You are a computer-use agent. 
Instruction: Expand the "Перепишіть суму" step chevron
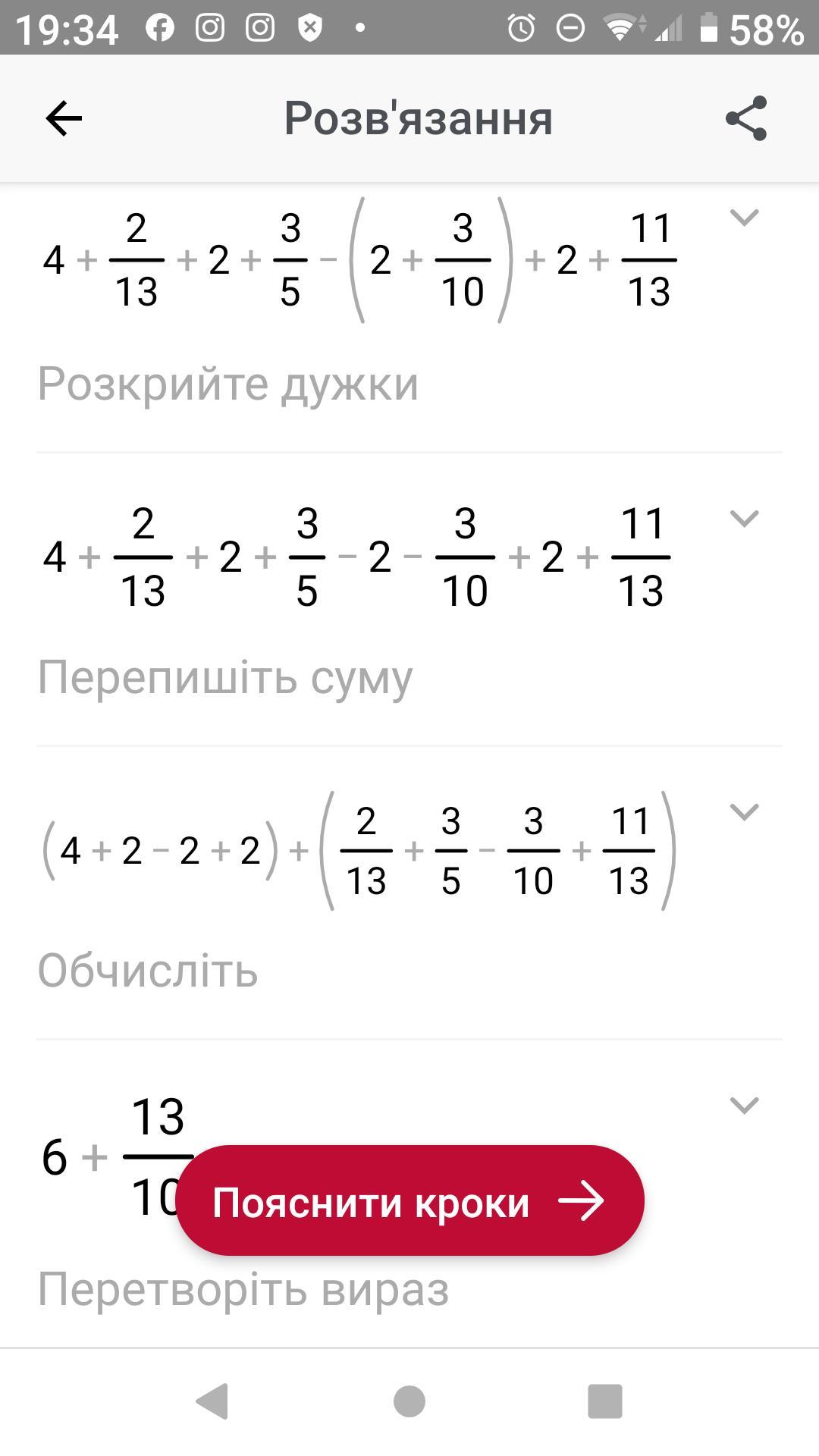tap(744, 519)
